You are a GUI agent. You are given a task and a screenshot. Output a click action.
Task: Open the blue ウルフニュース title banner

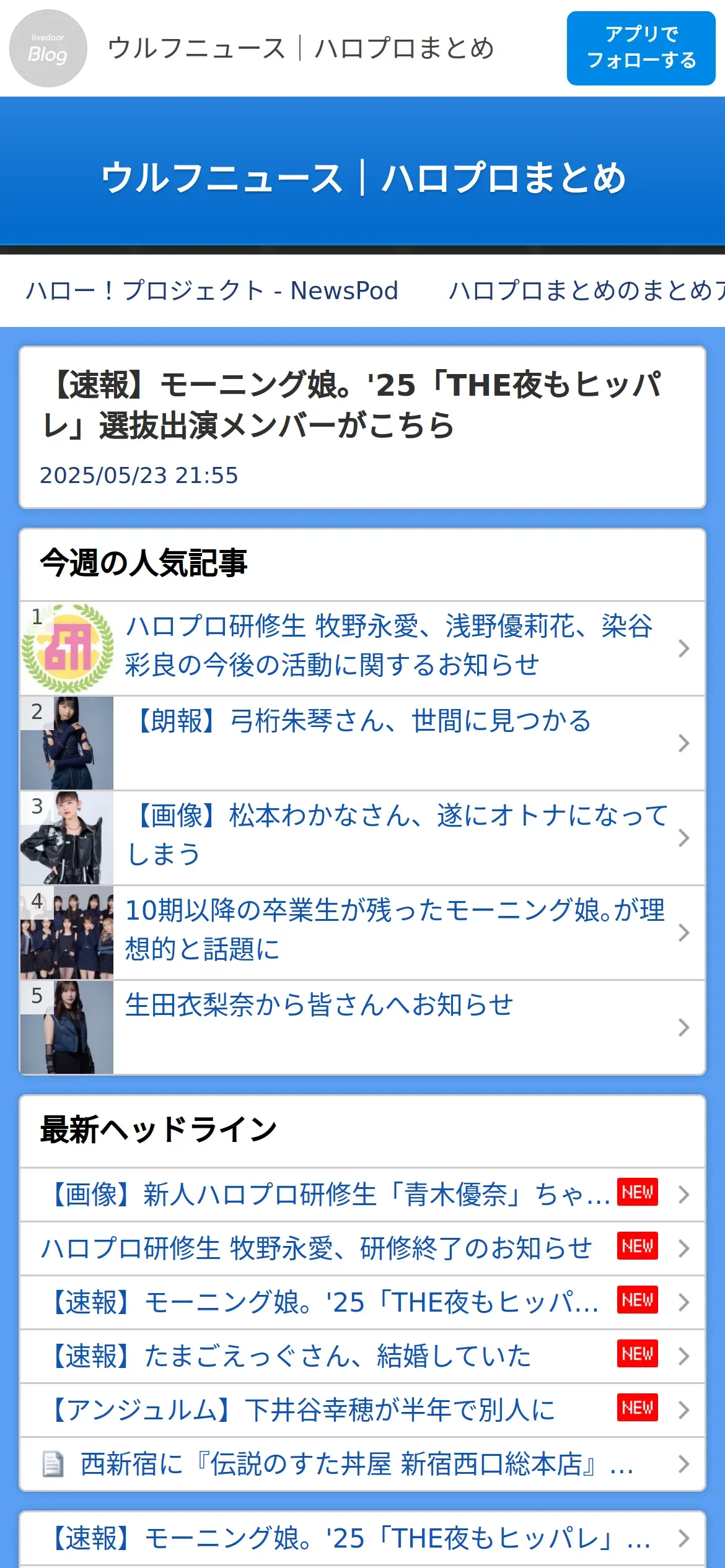[362, 178]
